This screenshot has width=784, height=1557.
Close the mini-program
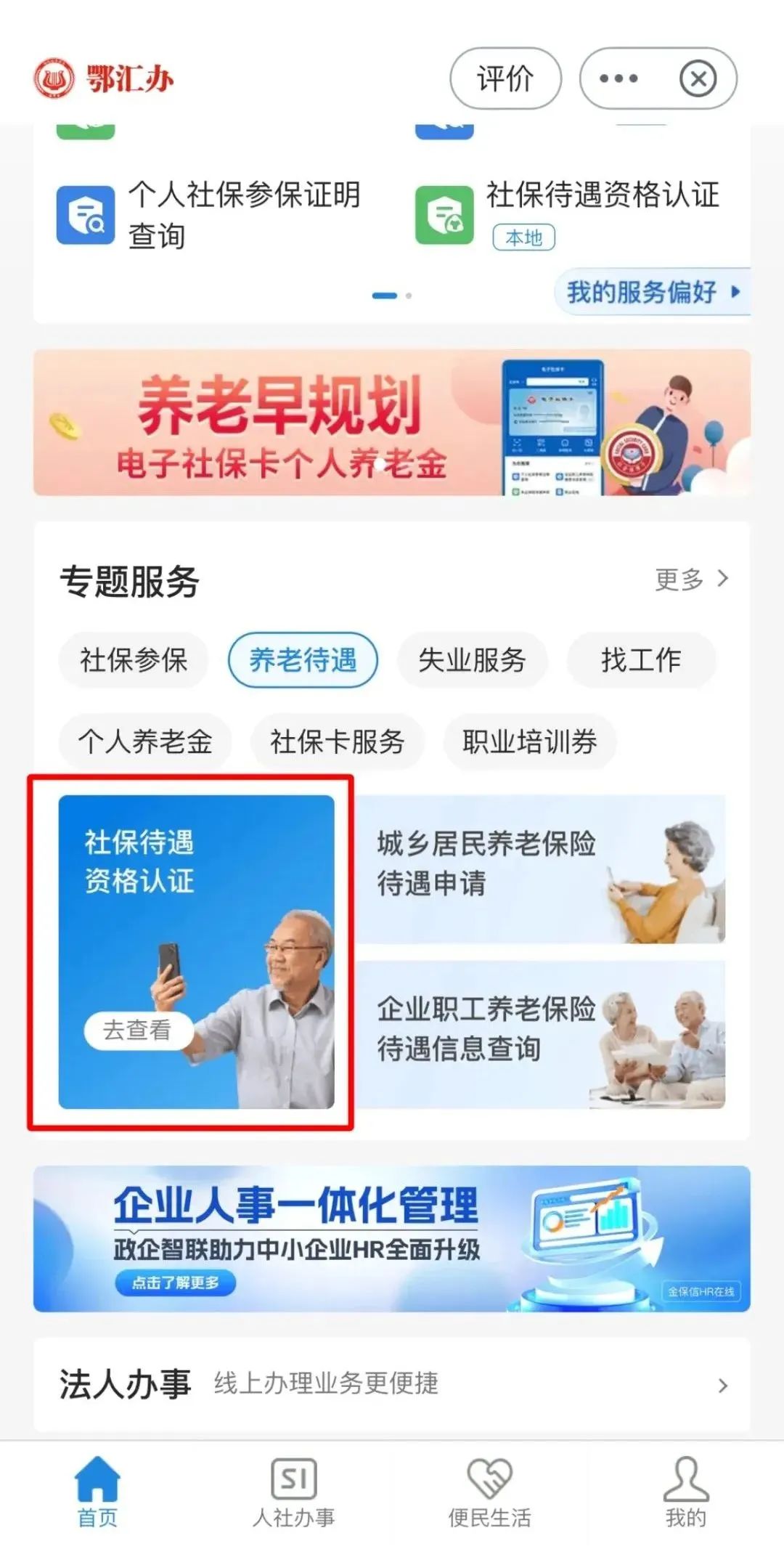698,78
